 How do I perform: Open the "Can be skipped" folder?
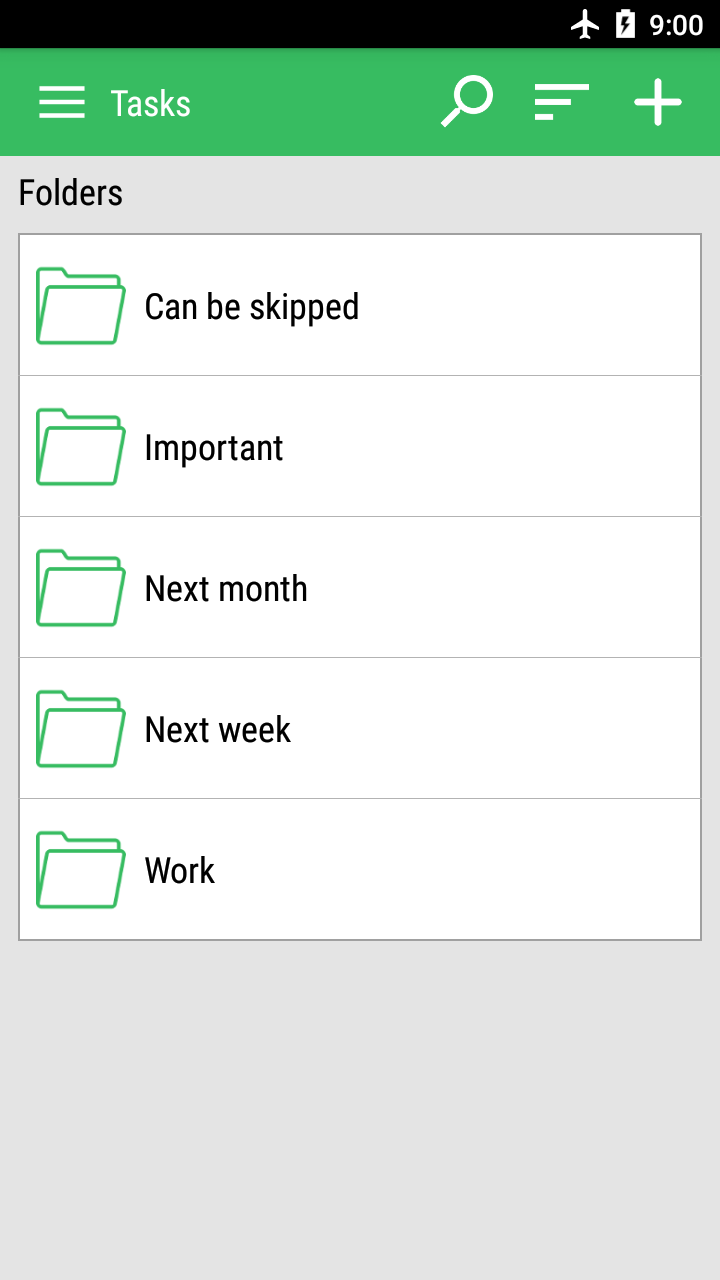pos(360,305)
